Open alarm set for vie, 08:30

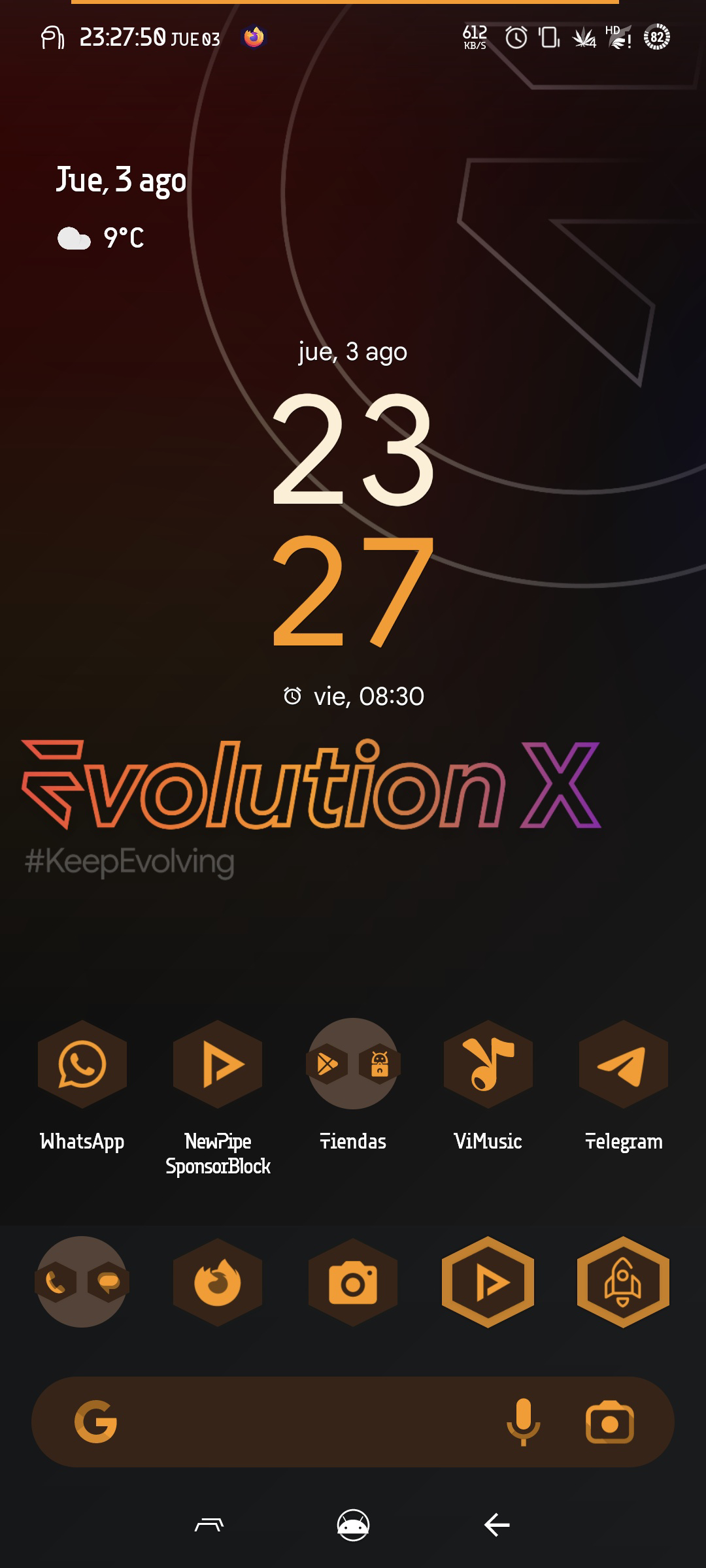tap(354, 696)
